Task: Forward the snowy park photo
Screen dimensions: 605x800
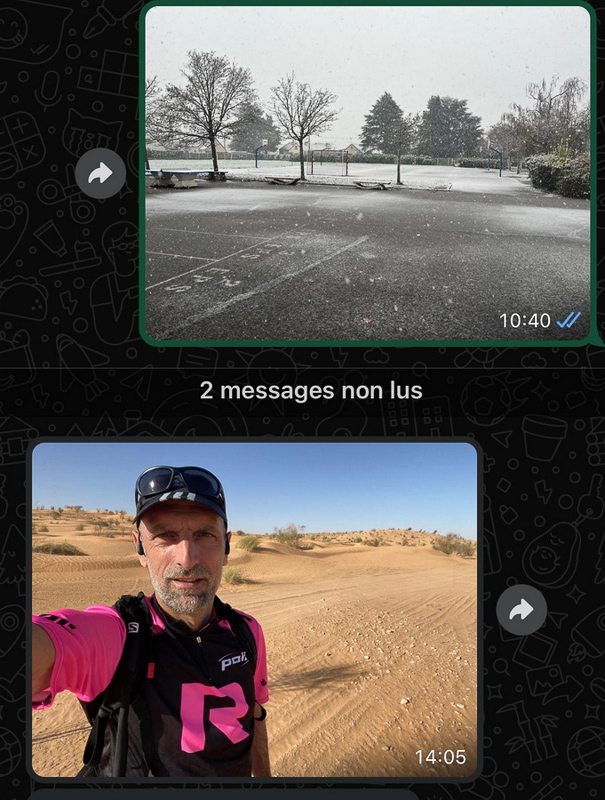Action: [x=100, y=174]
